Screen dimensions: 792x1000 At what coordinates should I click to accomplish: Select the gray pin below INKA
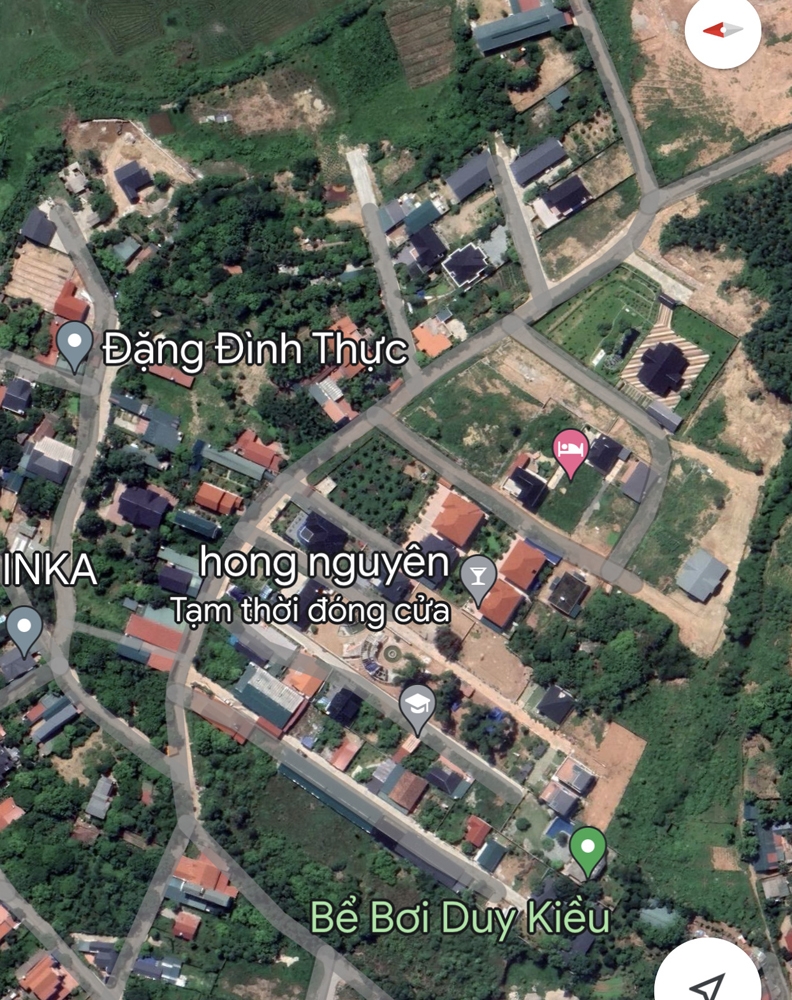coord(24,628)
